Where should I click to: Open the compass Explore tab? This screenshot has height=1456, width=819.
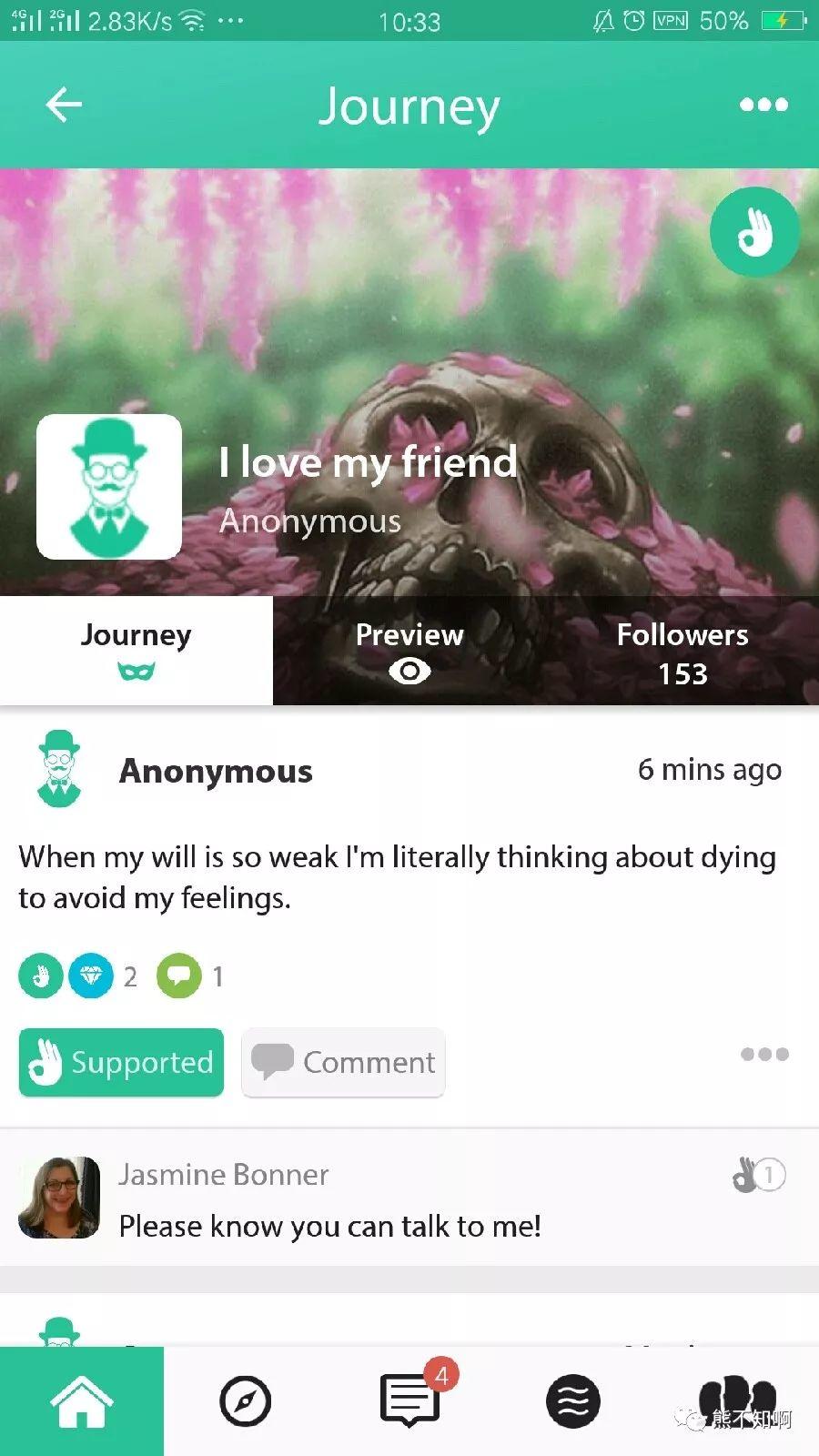pos(246,1401)
